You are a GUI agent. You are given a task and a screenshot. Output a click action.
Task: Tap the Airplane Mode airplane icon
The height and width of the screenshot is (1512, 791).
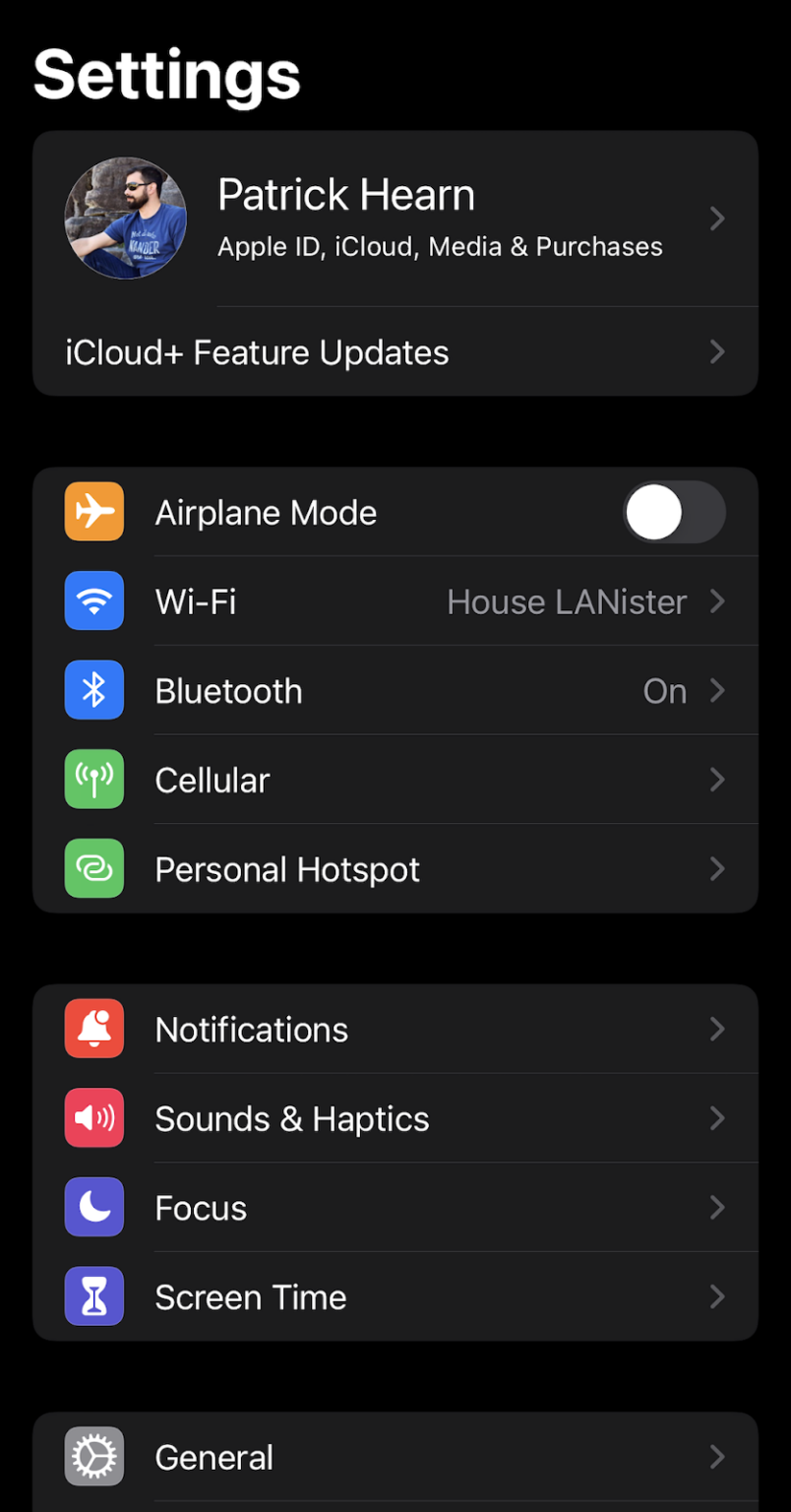(x=93, y=511)
